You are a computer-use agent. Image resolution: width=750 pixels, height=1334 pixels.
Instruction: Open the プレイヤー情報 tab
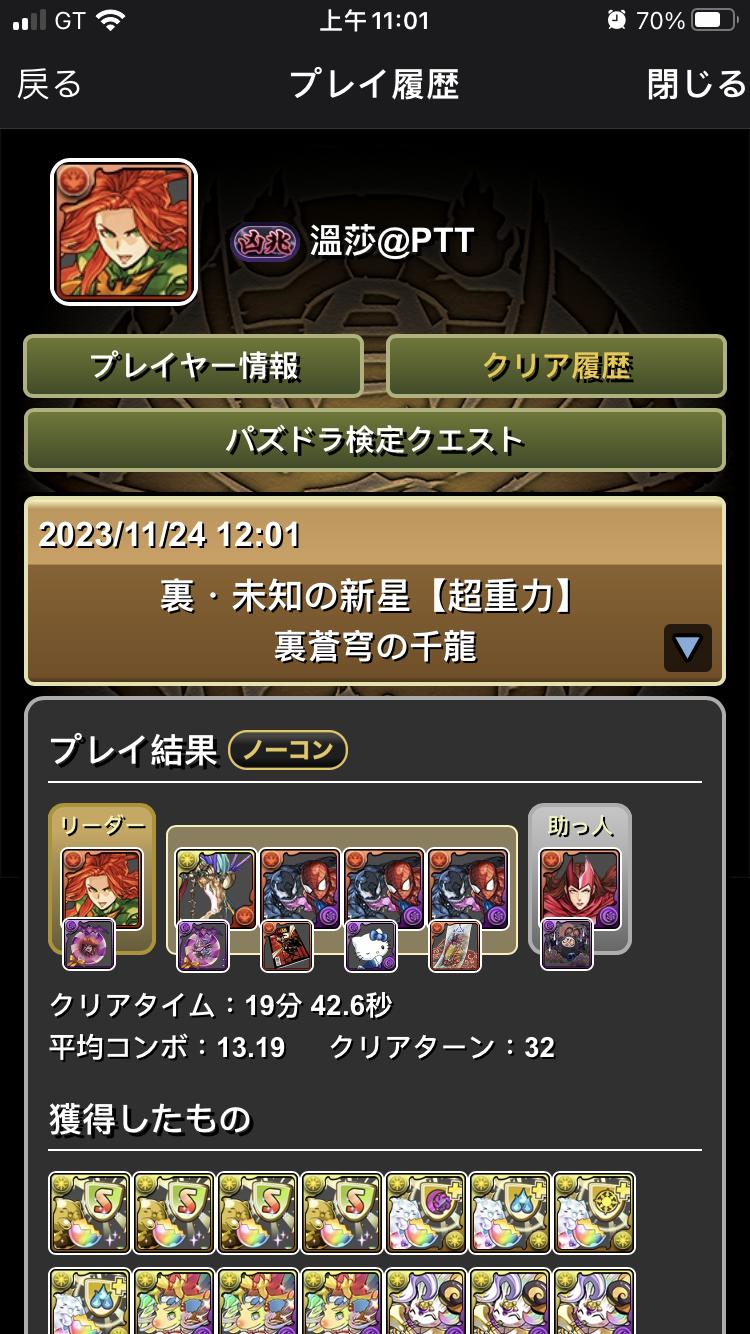pyautogui.click(x=193, y=366)
